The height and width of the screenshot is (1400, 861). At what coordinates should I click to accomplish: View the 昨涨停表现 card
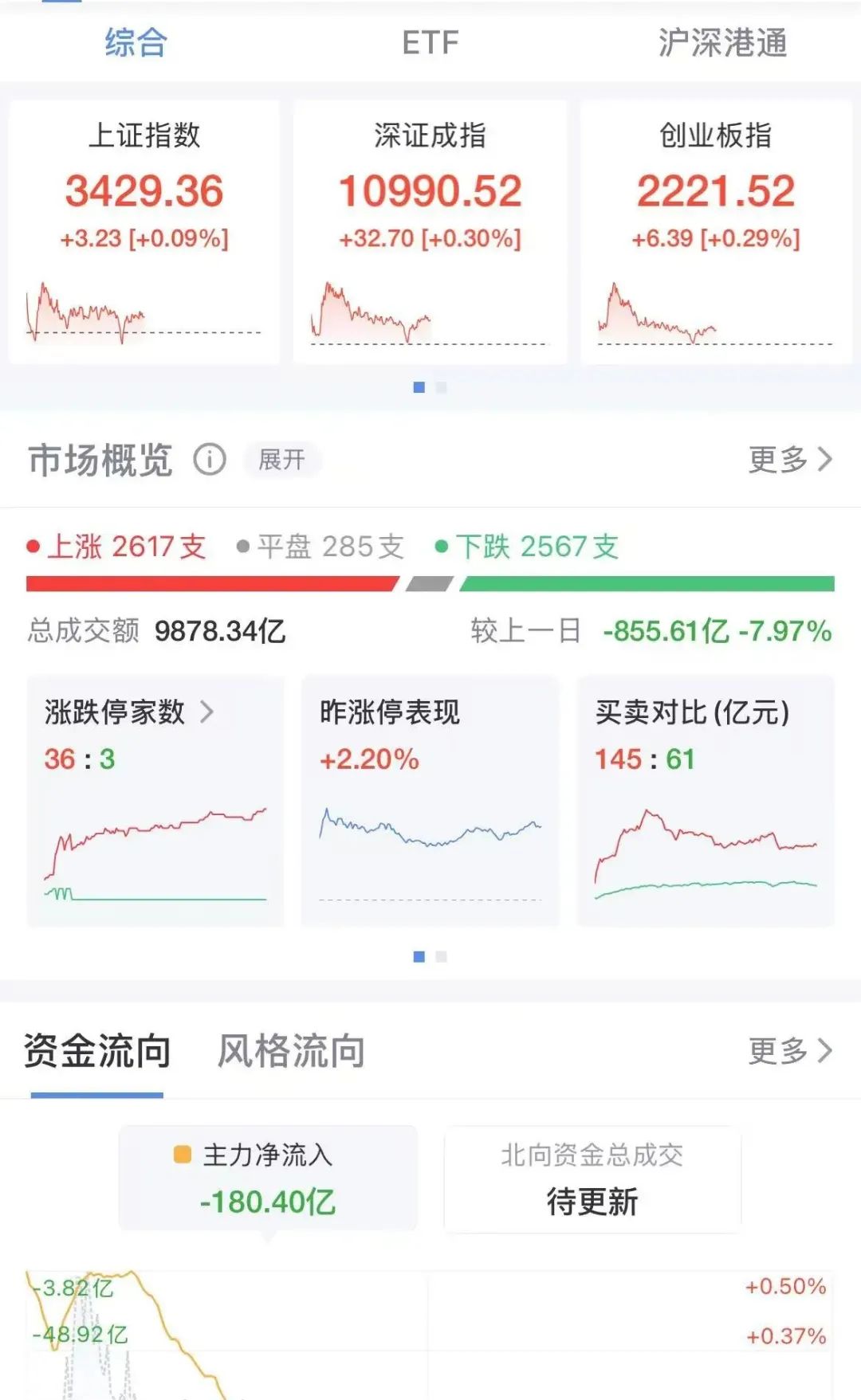(431, 800)
